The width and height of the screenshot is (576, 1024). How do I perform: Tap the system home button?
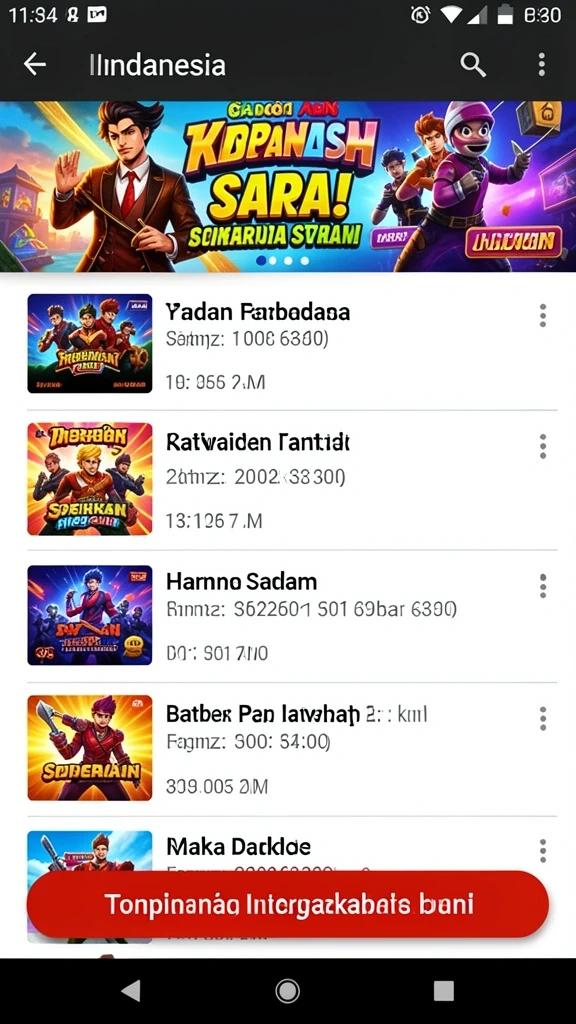click(287, 991)
